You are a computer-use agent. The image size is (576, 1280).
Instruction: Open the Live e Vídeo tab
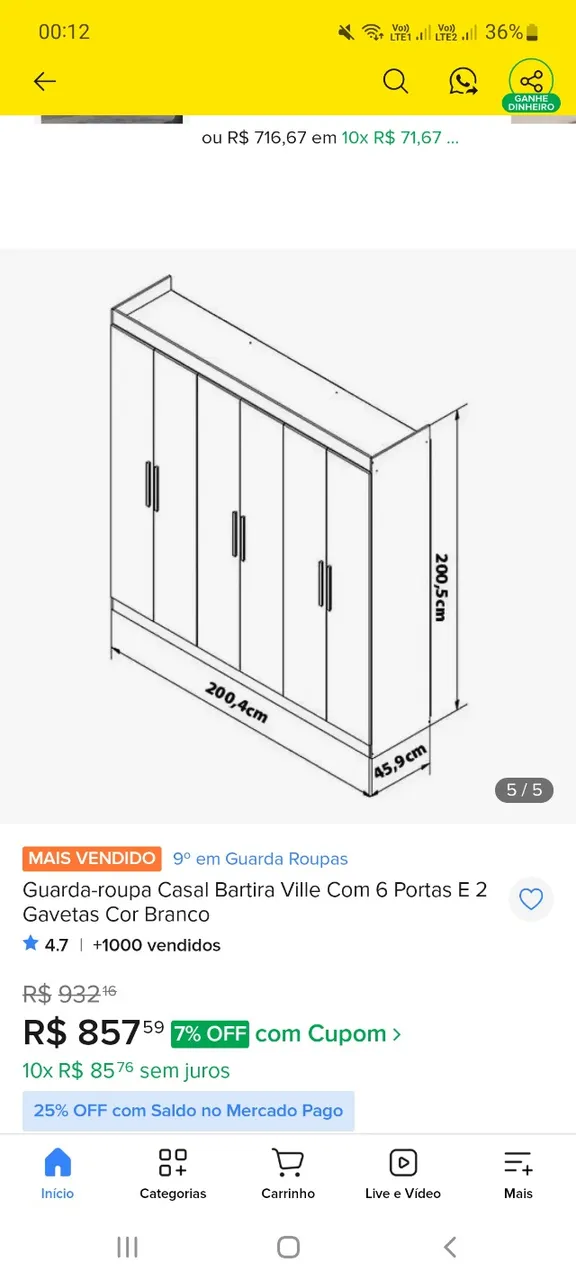click(x=403, y=1174)
